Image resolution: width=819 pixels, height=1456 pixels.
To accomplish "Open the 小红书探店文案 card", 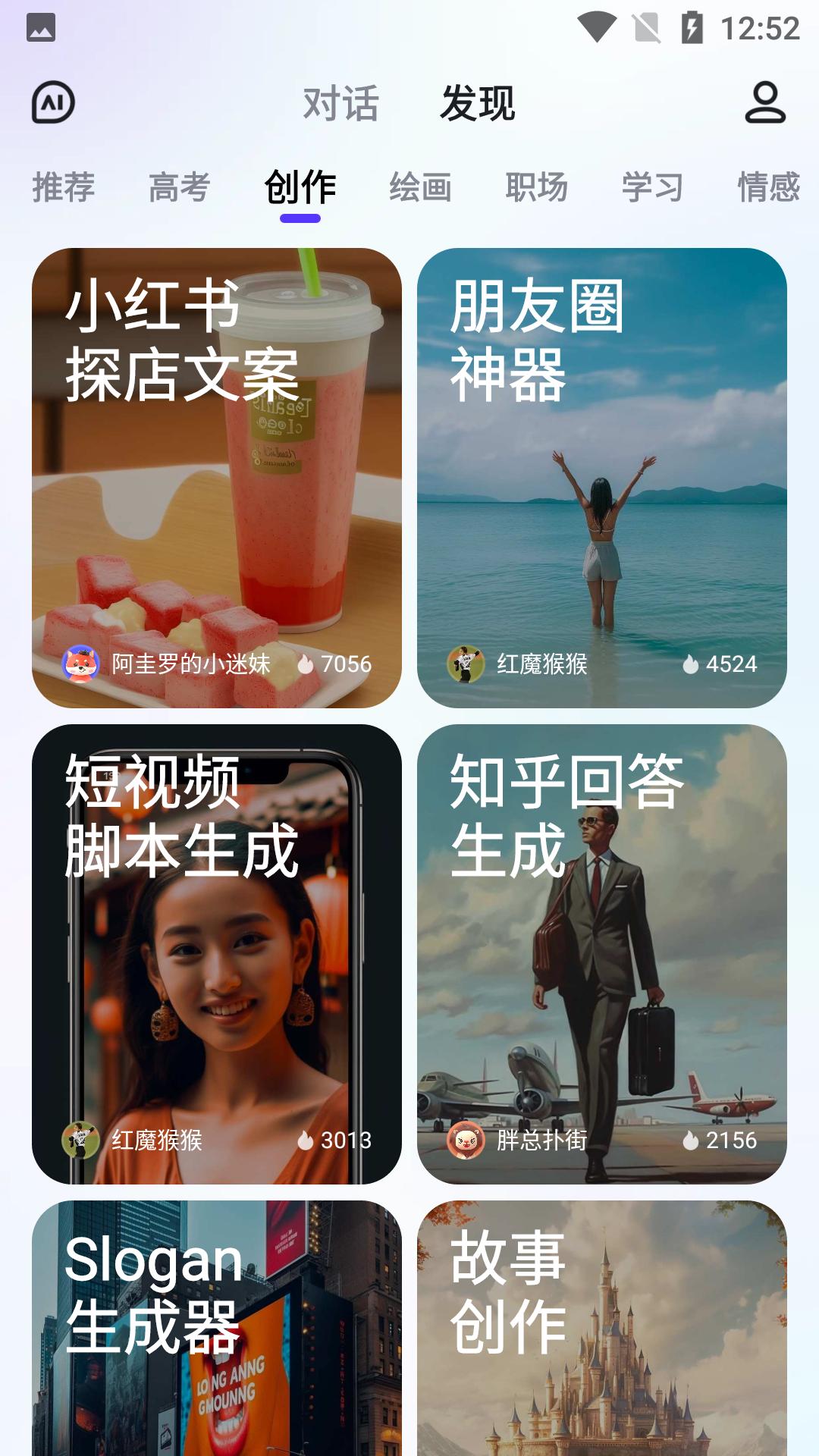I will pos(217,478).
